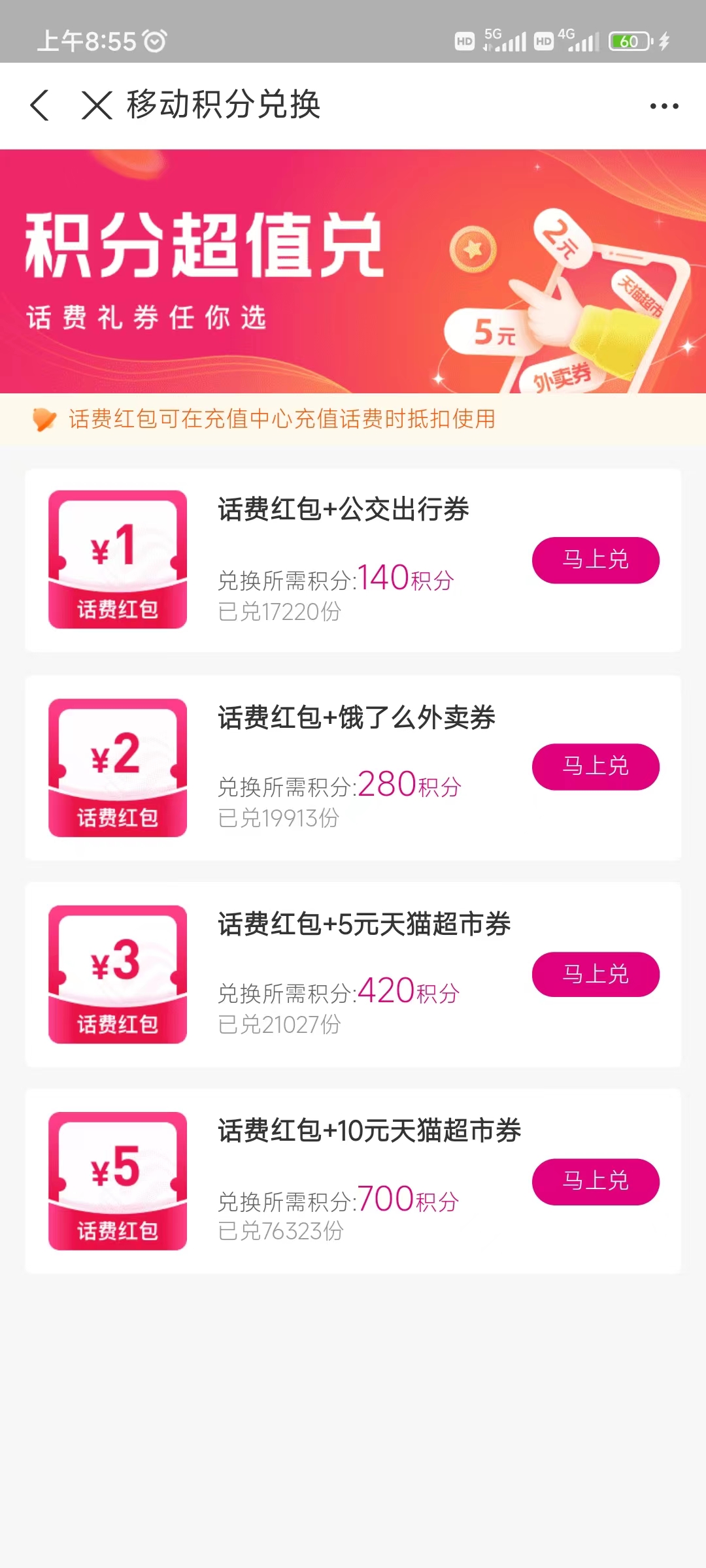The width and height of the screenshot is (706, 1568).
Task: Open the 积分超值兑 promotional banner
Action: point(353,268)
